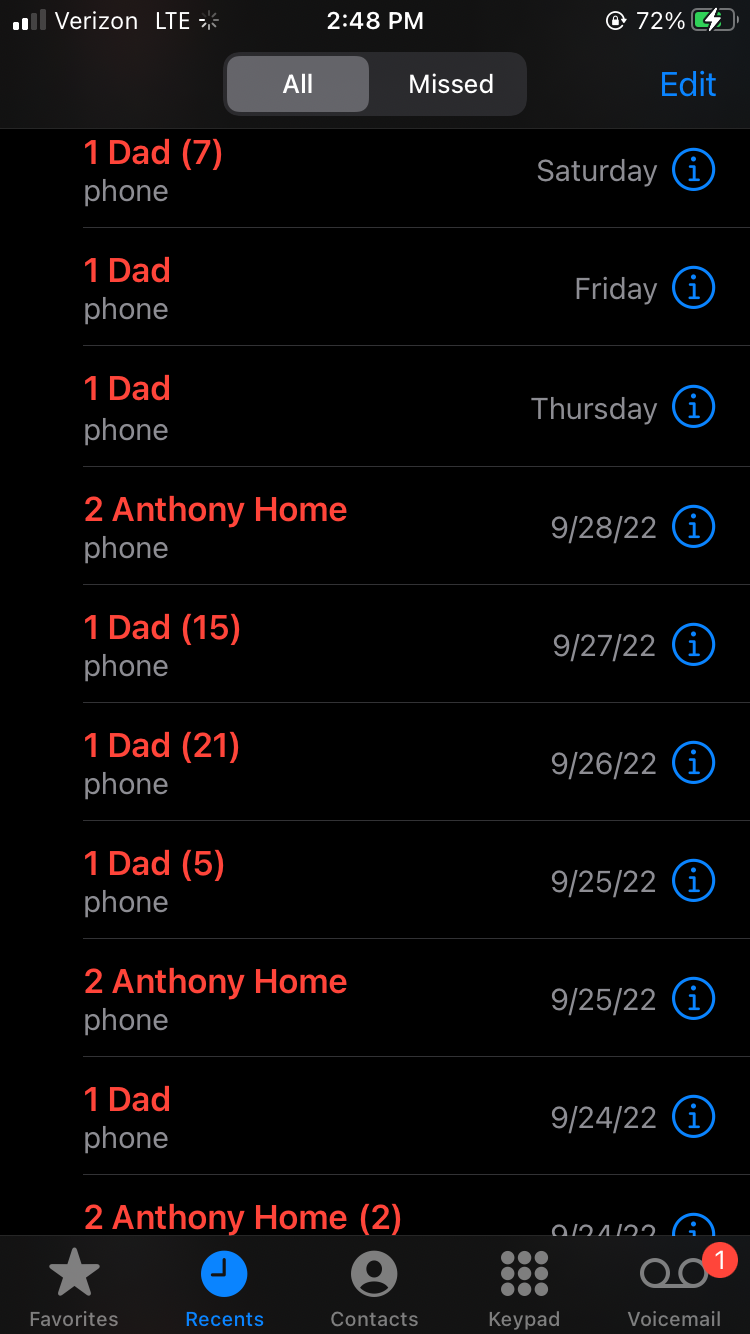View info for 1 Dad (15) on 9/27/22
Viewport: 750px width, 1334px height.
coord(693,644)
